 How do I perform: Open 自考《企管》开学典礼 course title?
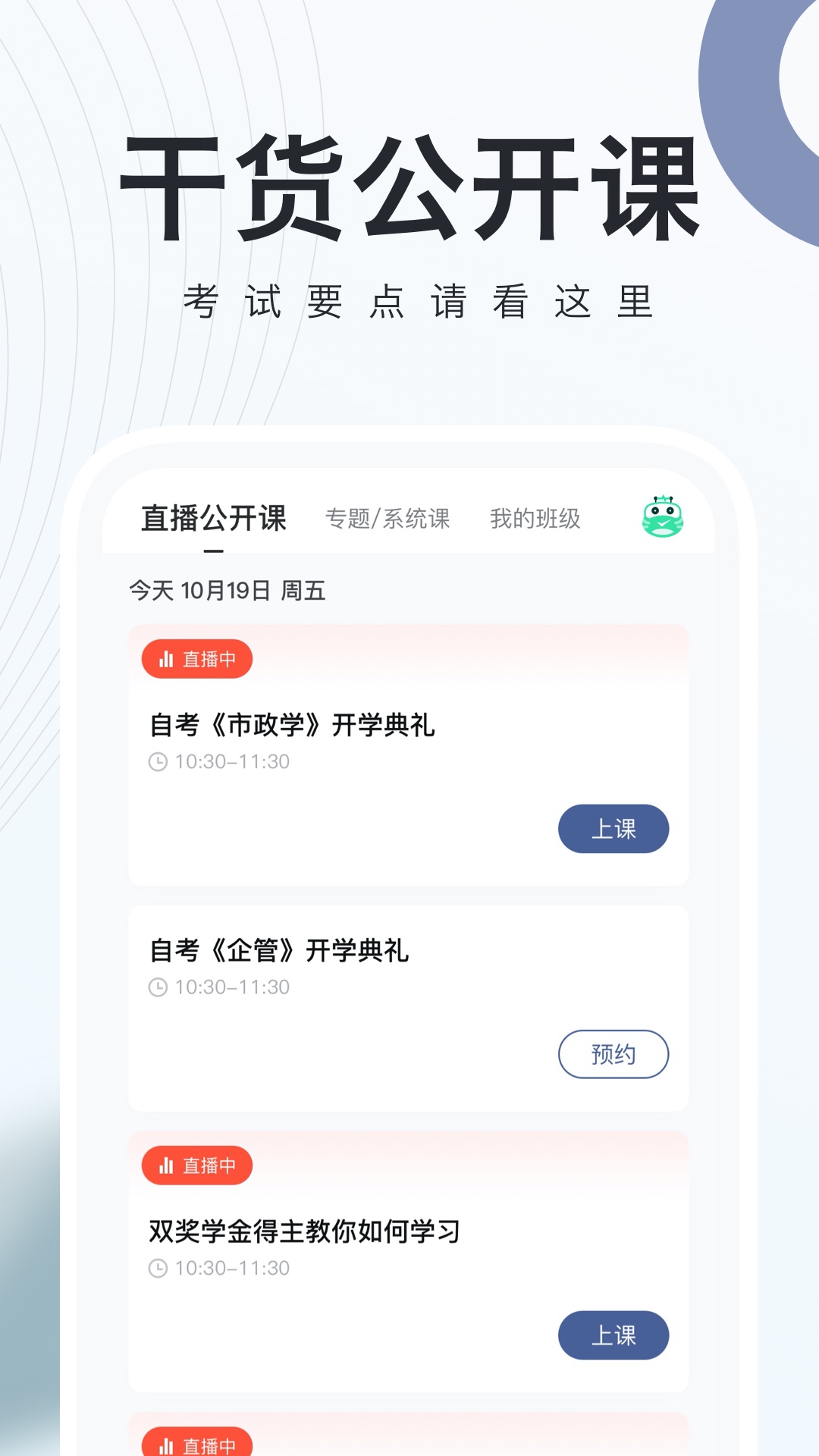tap(281, 949)
